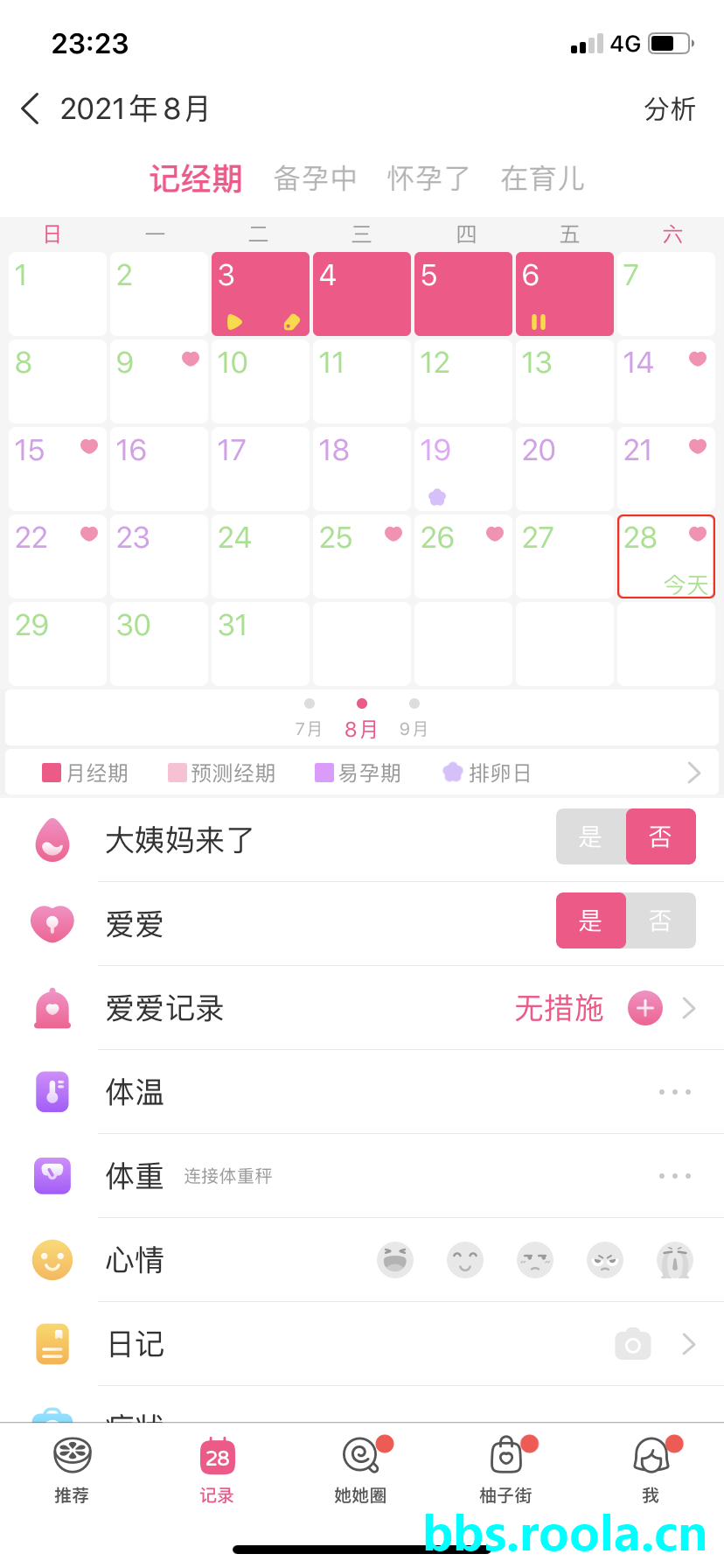Add a photo to 日记 with camera
Image resolution: width=724 pixels, height=1568 pixels.
pyautogui.click(x=633, y=1344)
